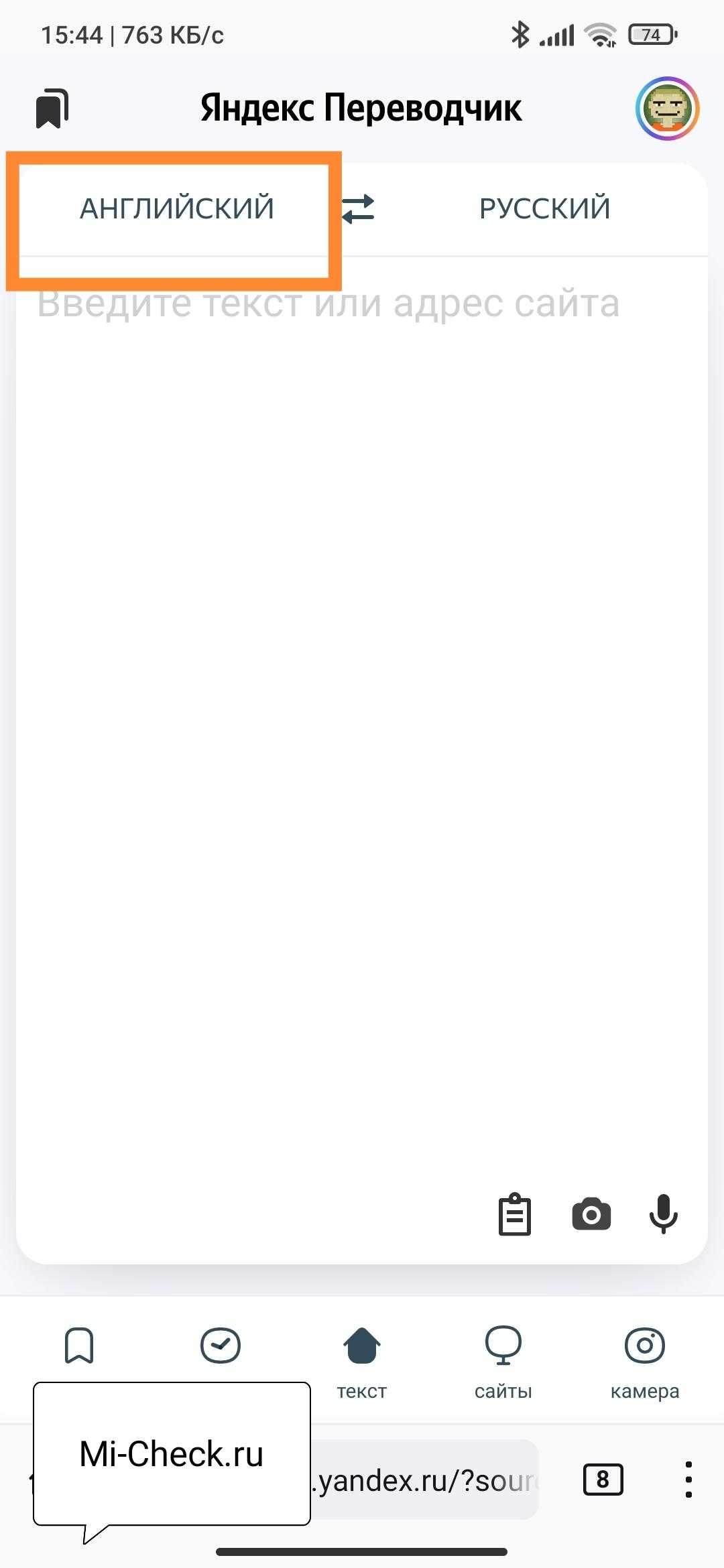Open the browser three-dot menu

688,1480
